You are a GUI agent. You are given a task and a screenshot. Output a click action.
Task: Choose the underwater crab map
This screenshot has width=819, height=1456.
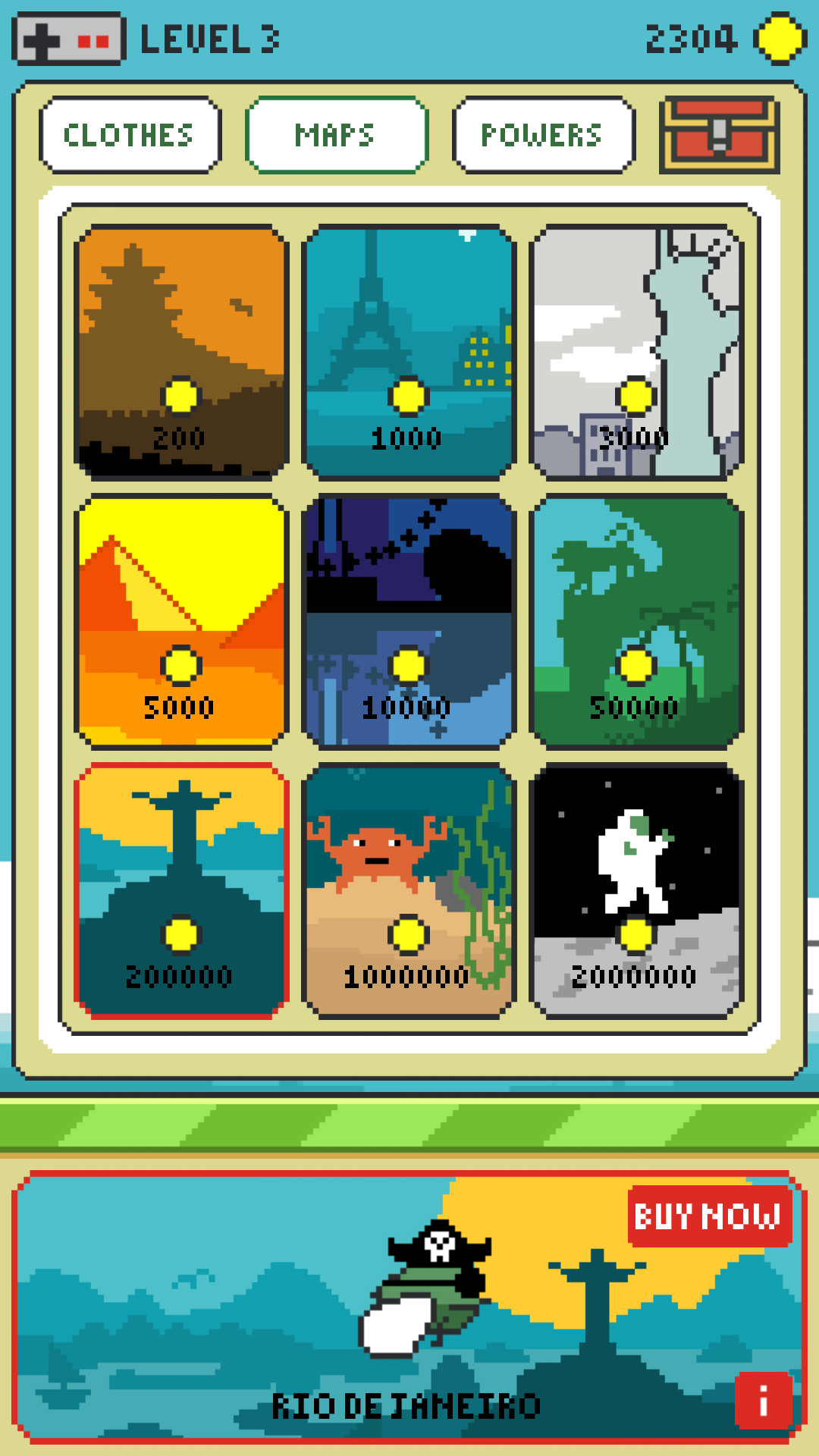409,891
